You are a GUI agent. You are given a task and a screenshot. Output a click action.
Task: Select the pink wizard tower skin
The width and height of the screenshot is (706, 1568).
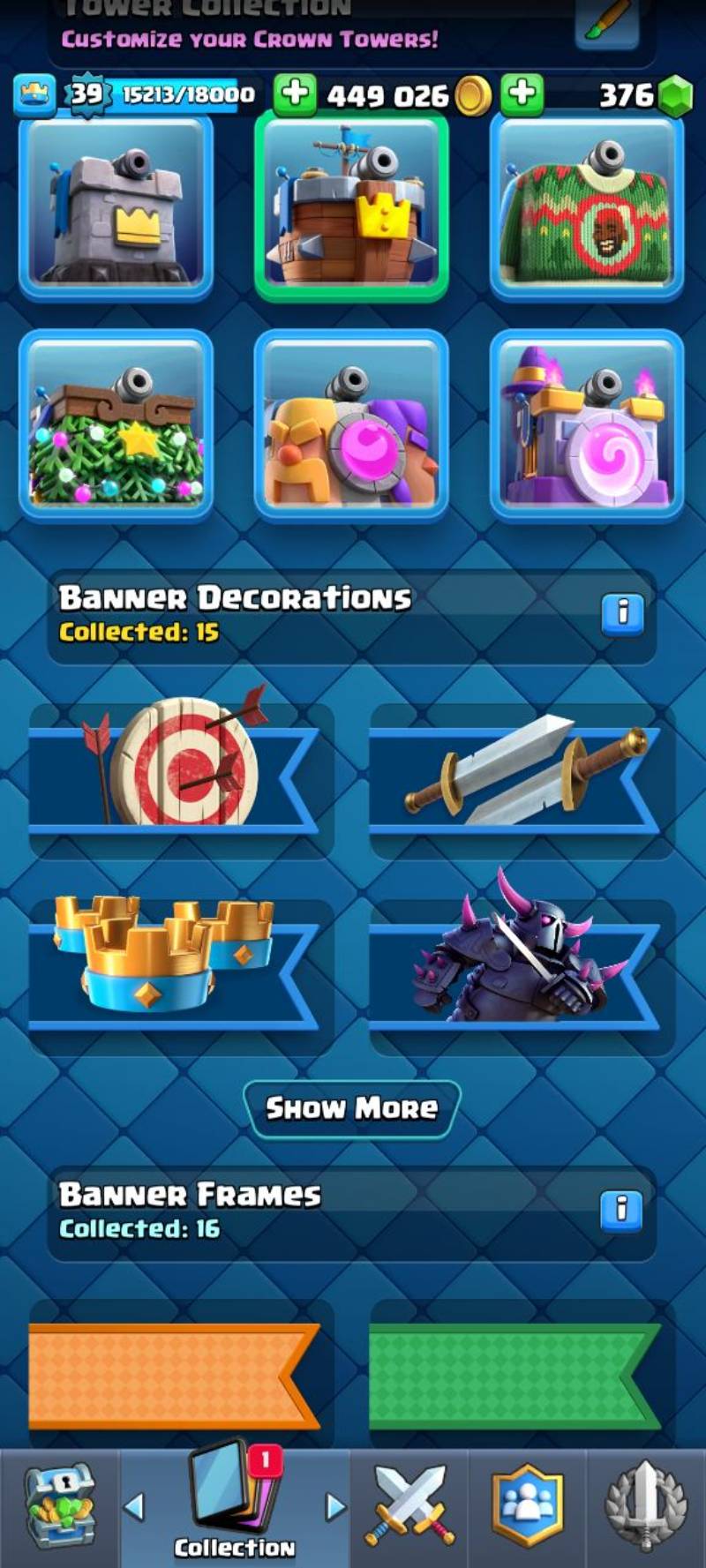[x=587, y=426]
